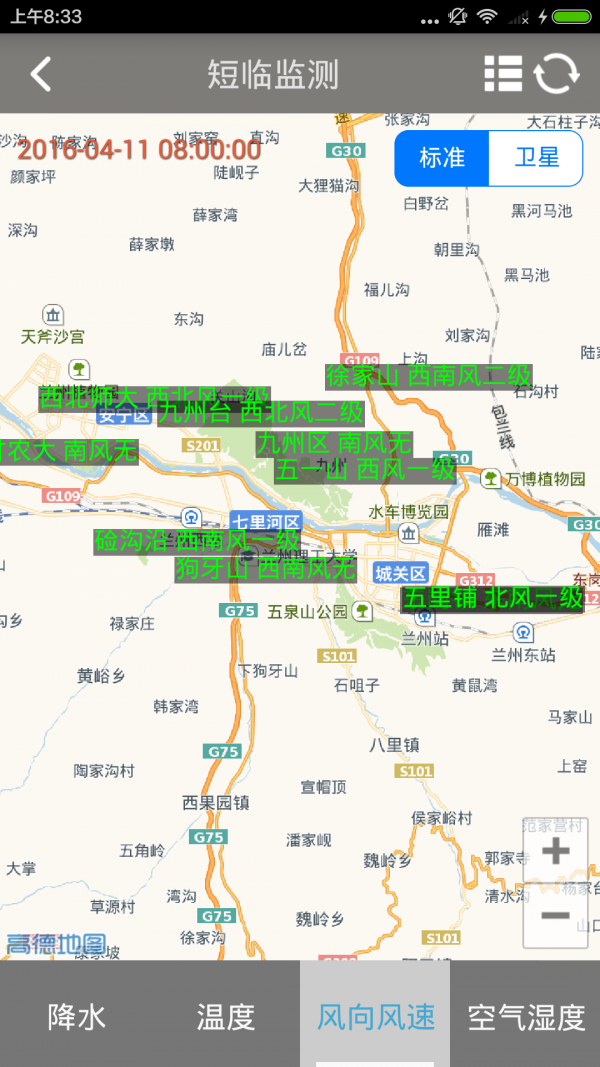
Task: Switch map to 卫星 view
Action: tap(535, 158)
